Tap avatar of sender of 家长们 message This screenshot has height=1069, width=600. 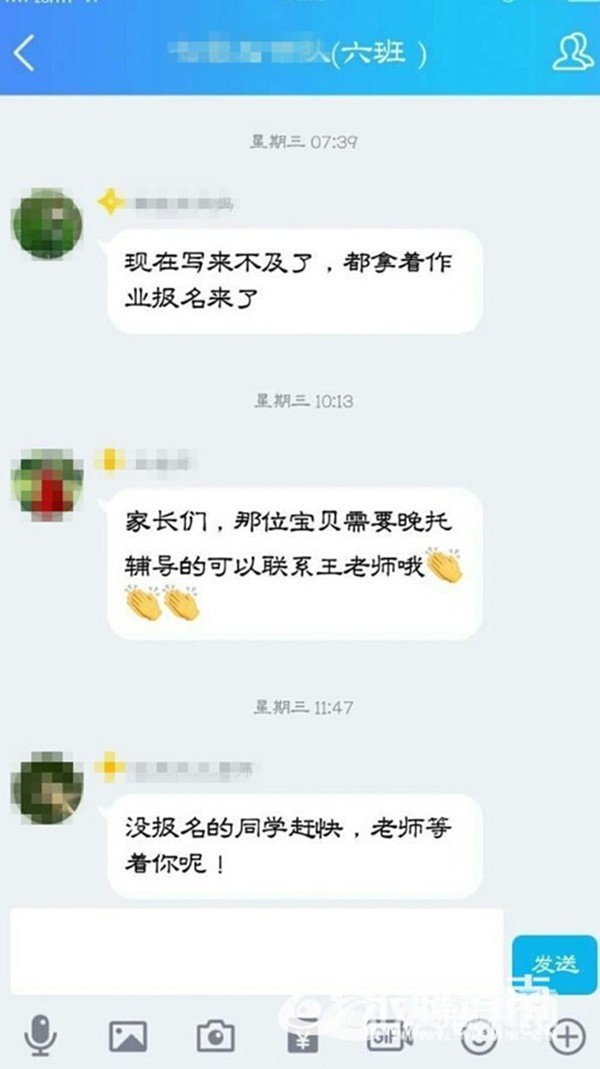(x=46, y=484)
